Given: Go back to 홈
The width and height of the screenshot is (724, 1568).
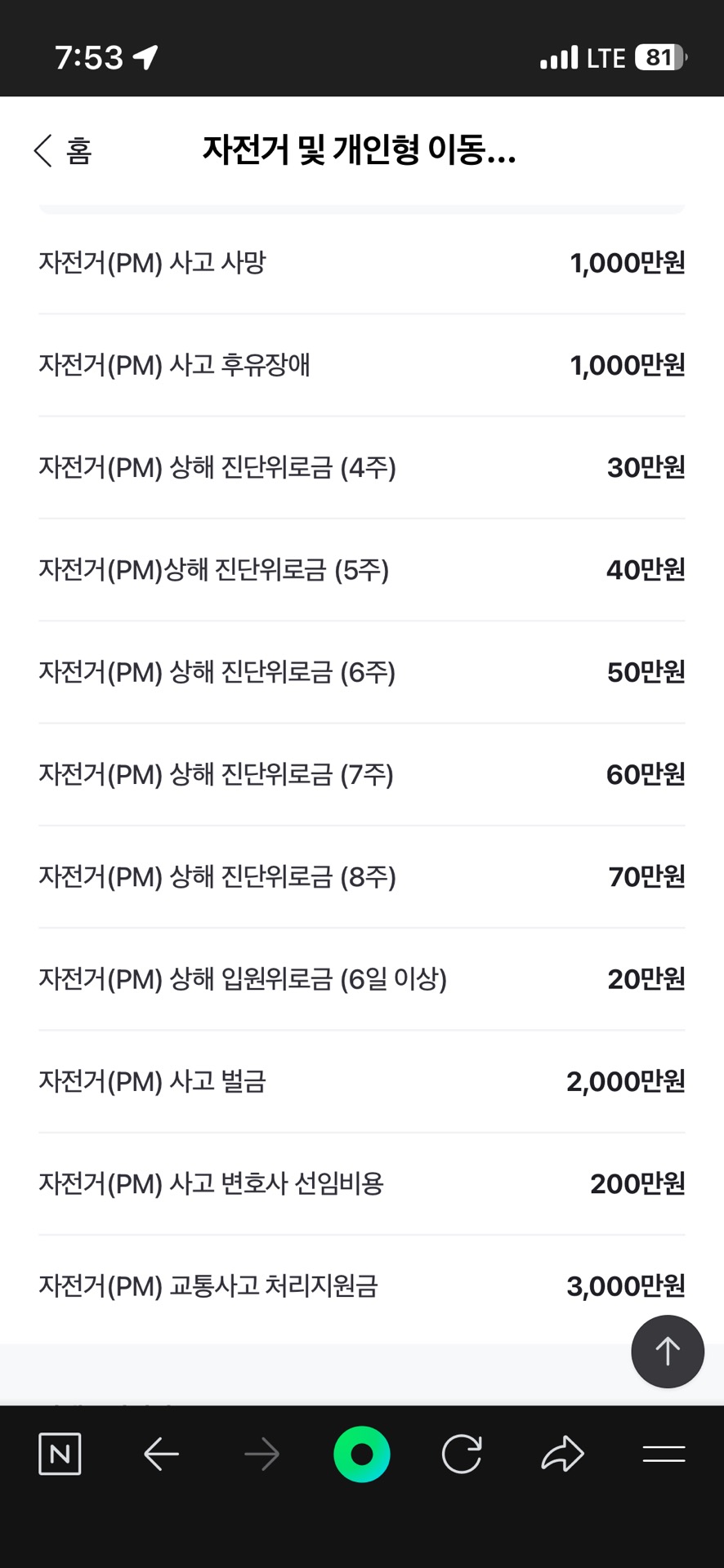Looking at the screenshot, I should [x=63, y=151].
